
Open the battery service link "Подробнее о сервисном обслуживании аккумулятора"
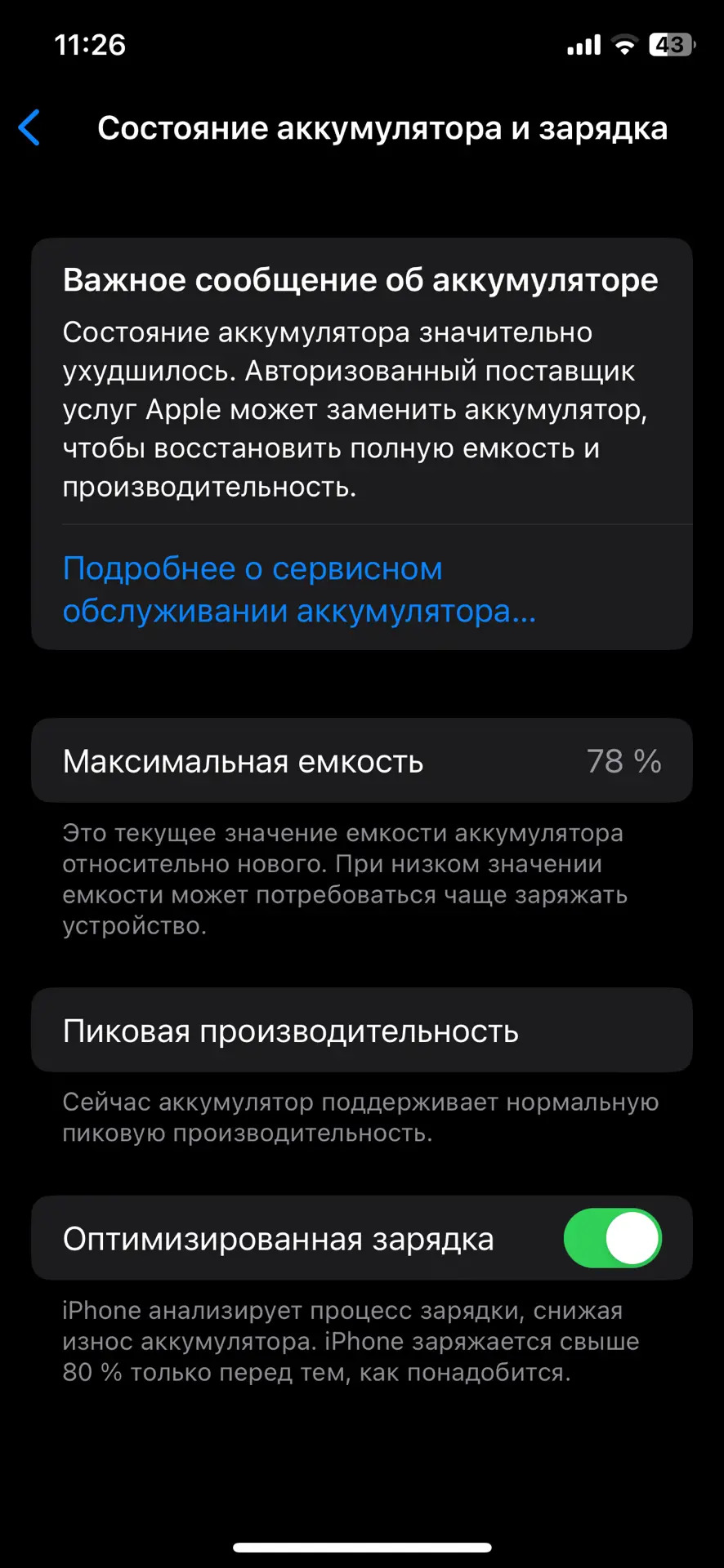tap(299, 590)
